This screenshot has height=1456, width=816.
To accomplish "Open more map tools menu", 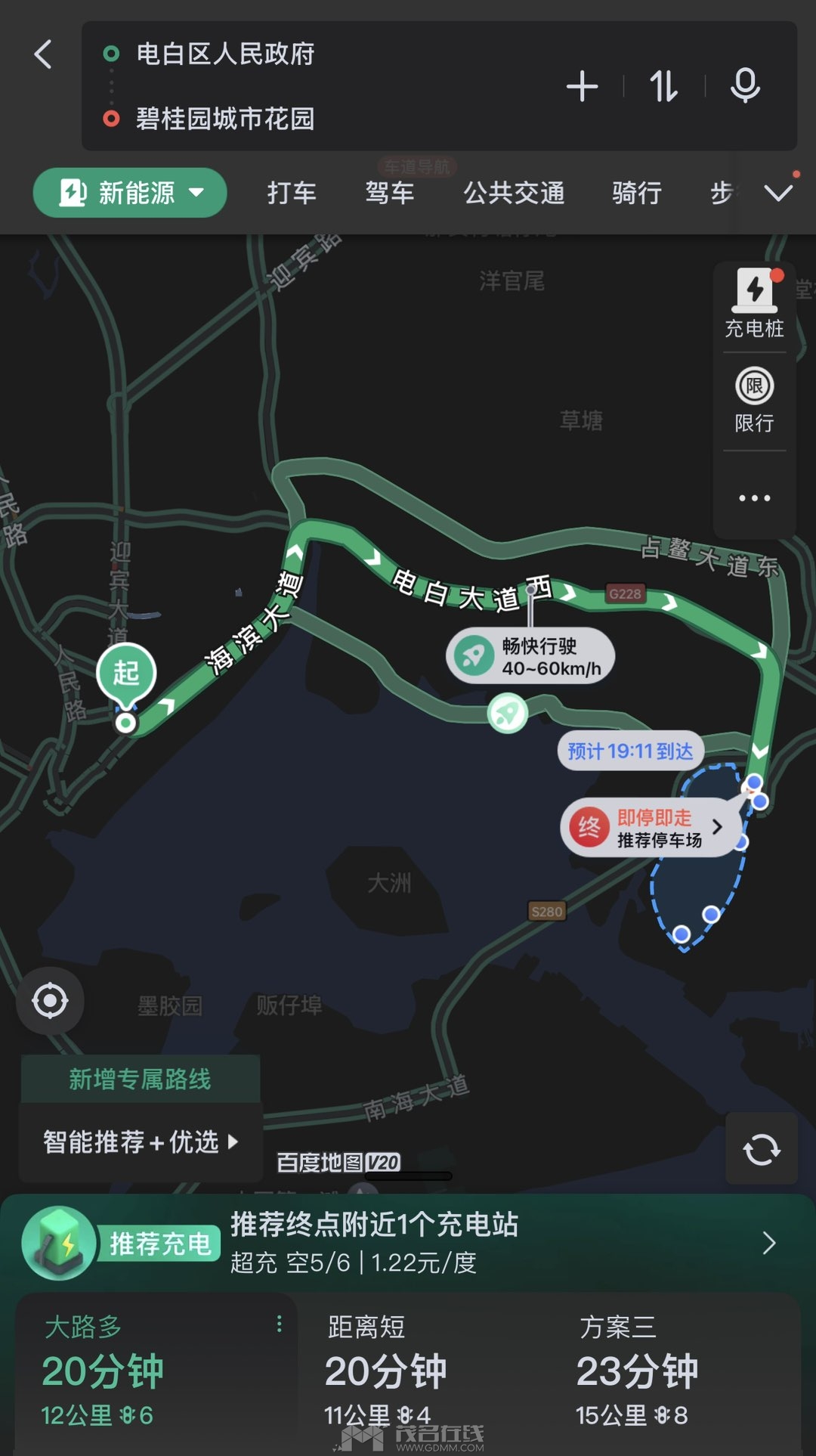I will [754, 498].
